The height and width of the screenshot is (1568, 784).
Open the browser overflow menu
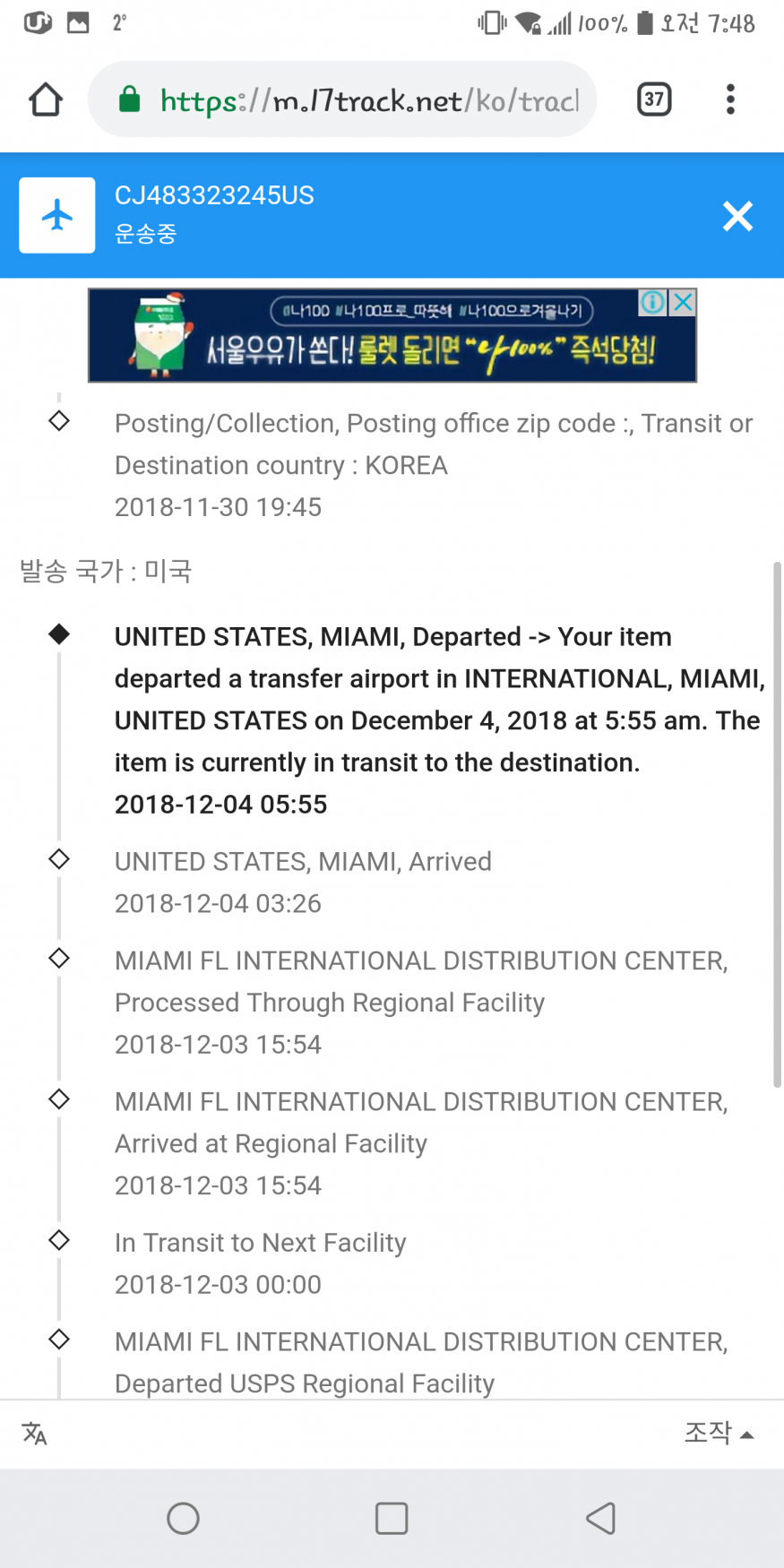pos(730,99)
